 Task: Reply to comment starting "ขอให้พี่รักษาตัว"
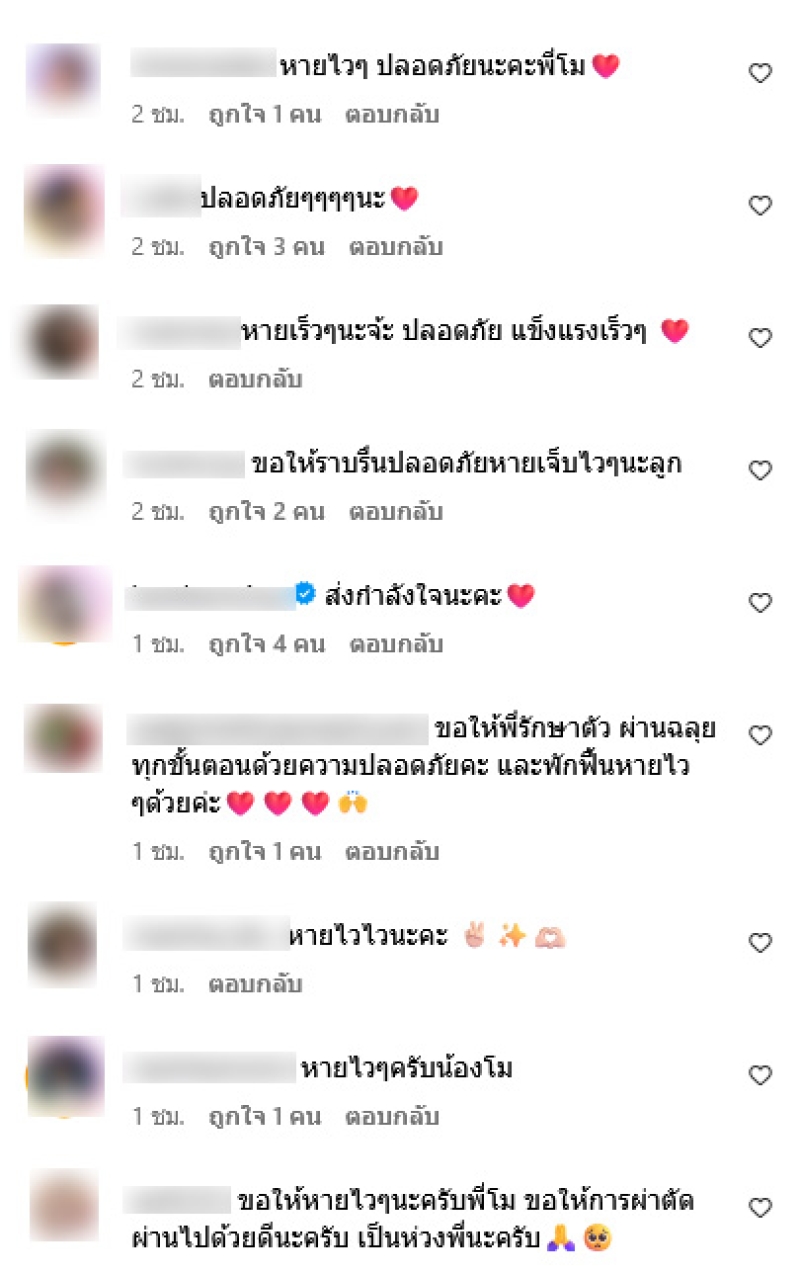392,852
